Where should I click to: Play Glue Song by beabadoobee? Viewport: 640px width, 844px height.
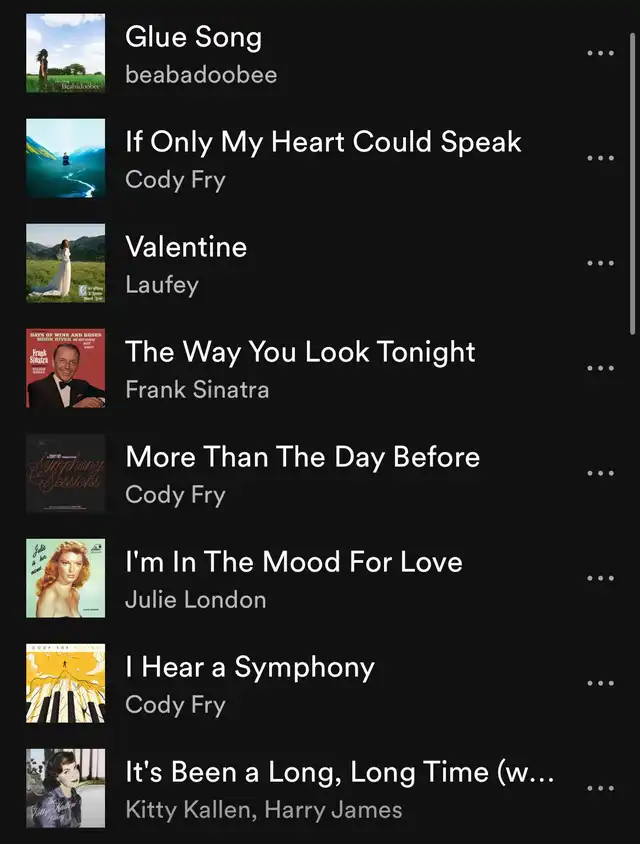coord(193,39)
